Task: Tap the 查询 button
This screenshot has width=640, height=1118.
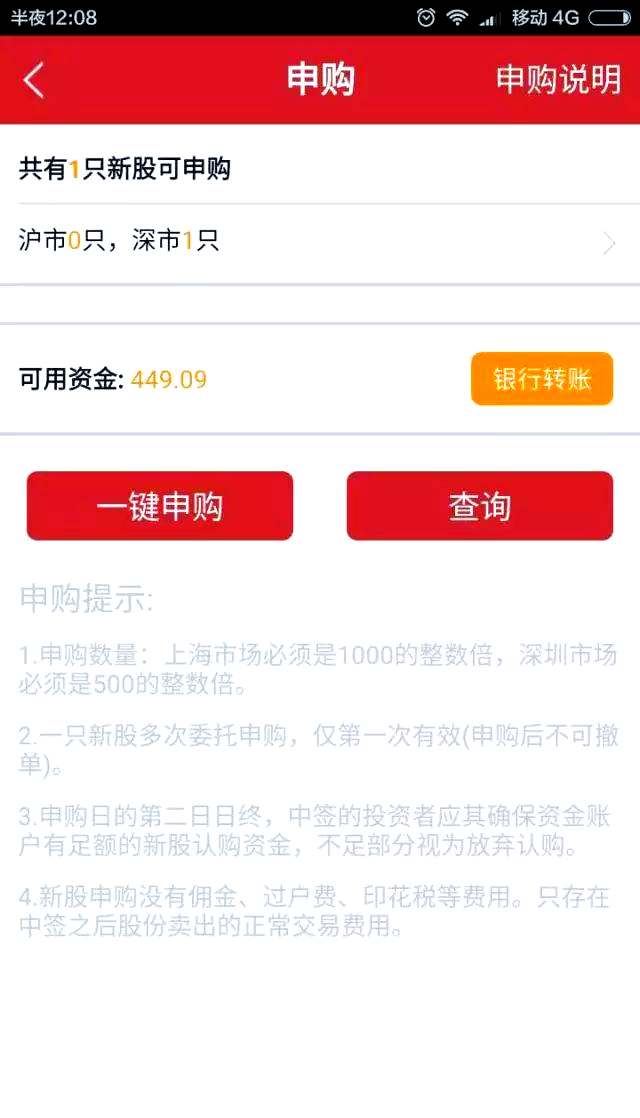Action: click(x=479, y=506)
